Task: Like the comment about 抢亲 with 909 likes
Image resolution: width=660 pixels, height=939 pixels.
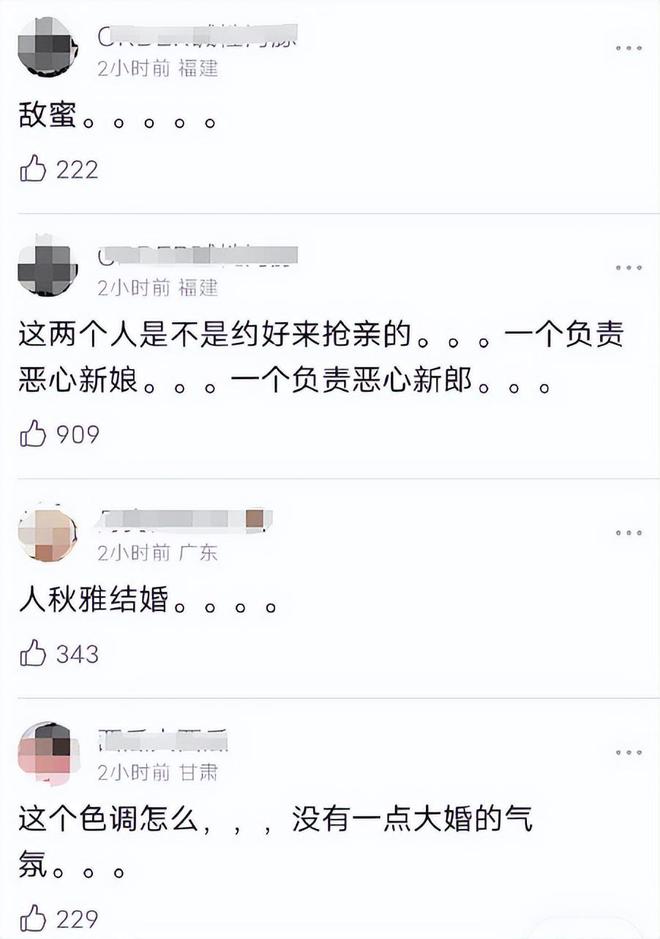Action: (33, 434)
